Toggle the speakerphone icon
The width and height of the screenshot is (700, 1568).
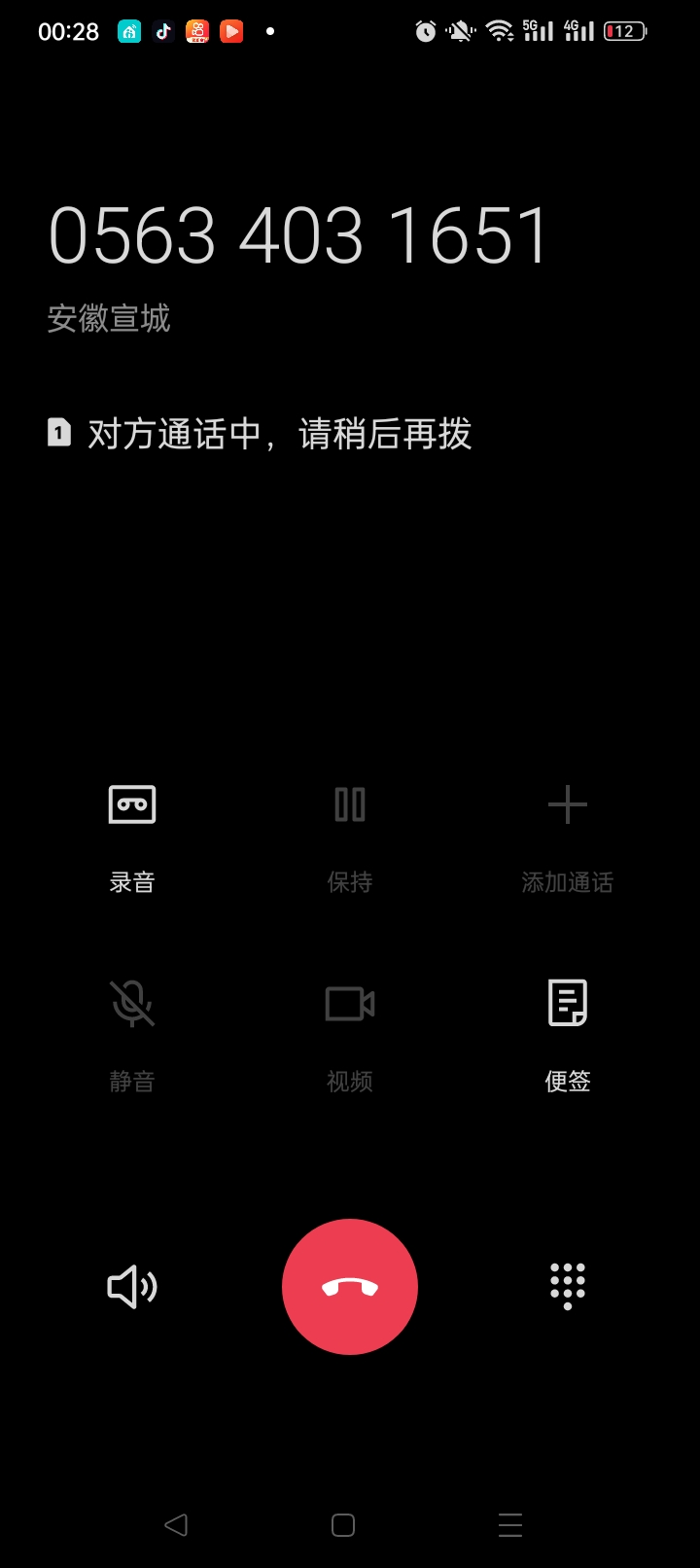pos(132,1287)
